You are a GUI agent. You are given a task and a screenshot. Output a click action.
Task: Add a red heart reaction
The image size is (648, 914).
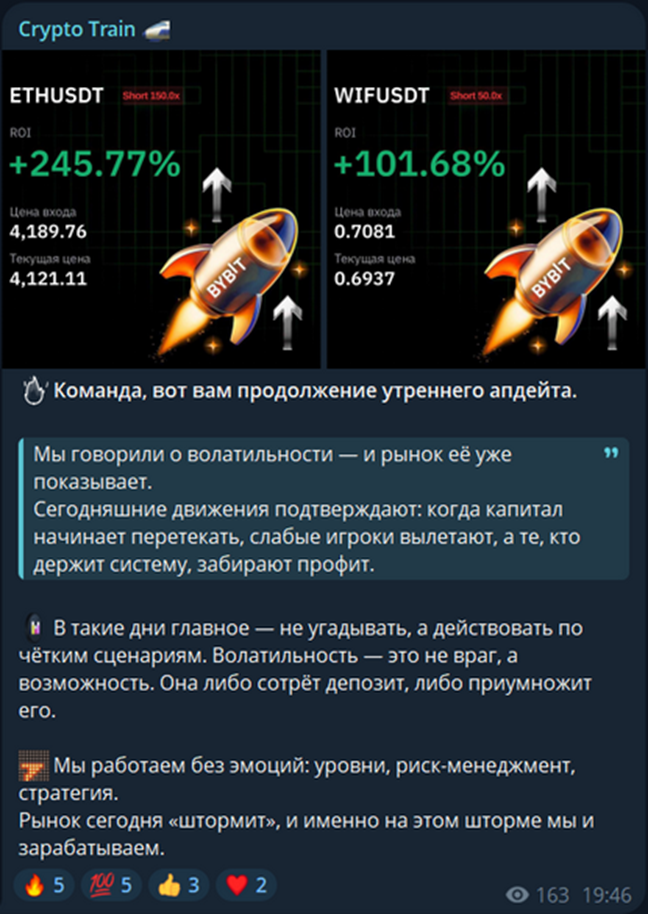click(x=245, y=885)
